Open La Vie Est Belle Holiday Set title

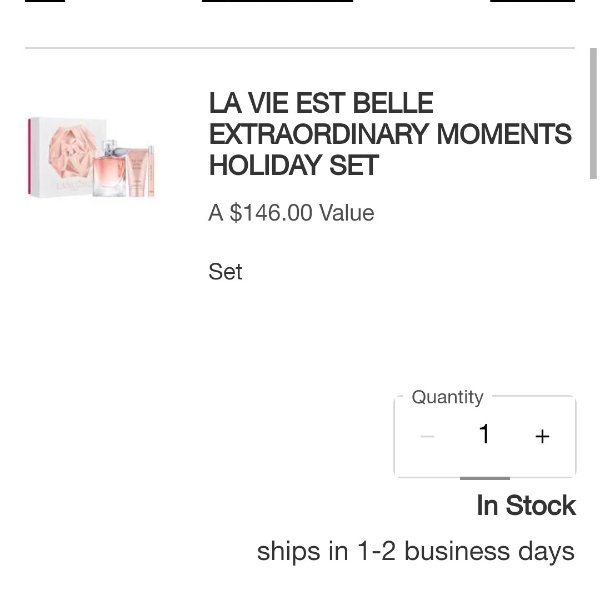tap(390, 134)
